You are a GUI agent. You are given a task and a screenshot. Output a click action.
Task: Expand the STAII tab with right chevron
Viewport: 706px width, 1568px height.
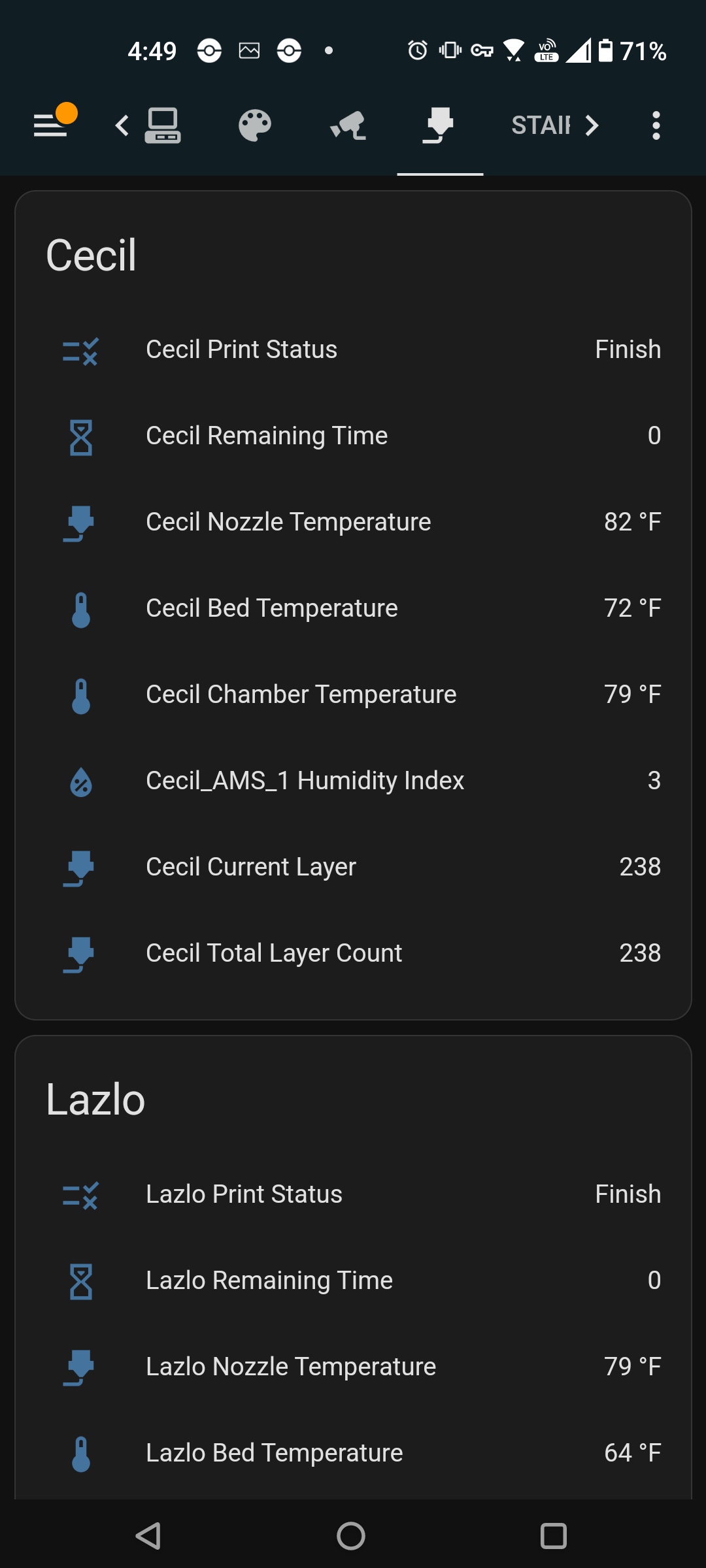(592, 125)
